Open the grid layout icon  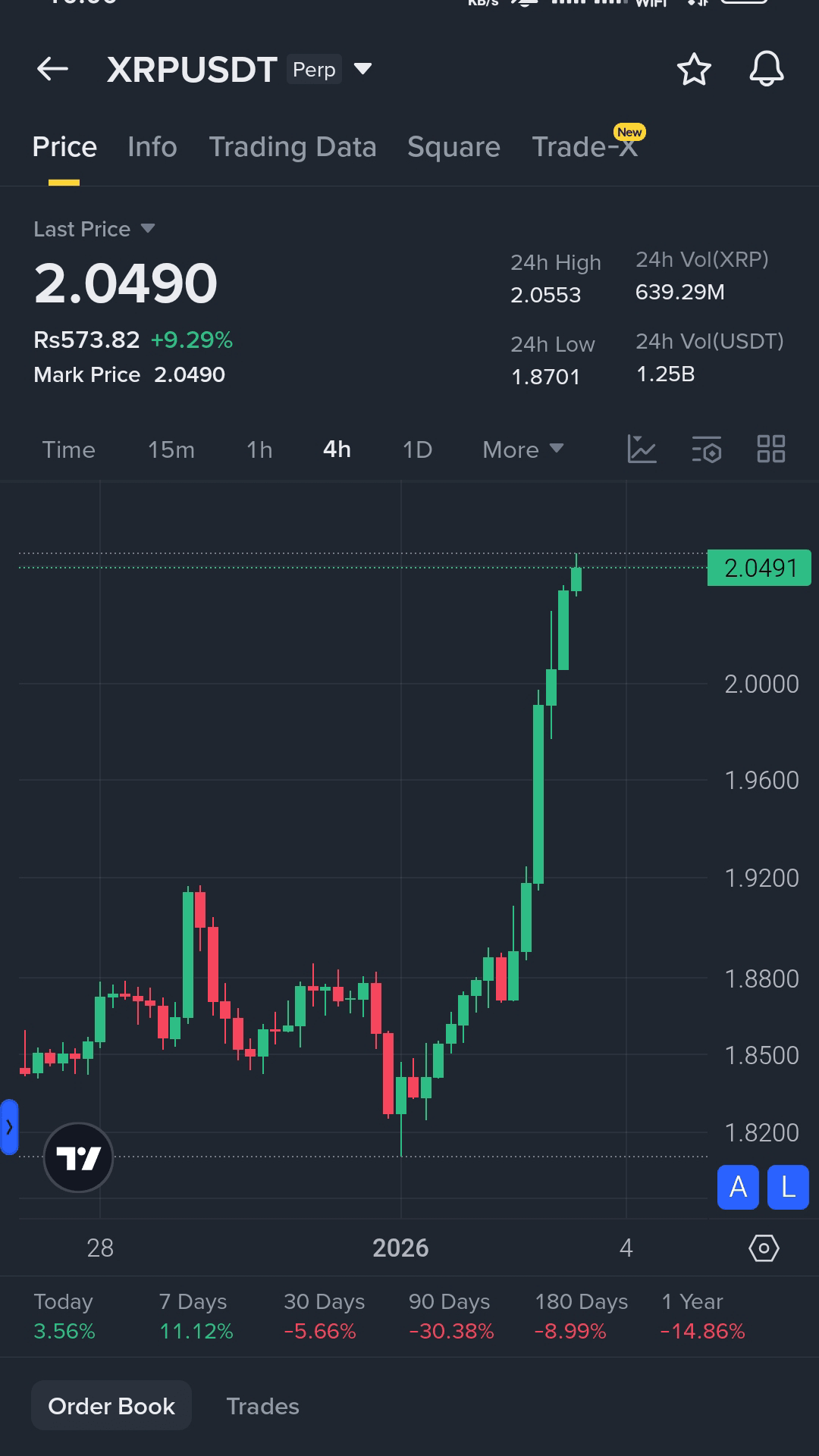771,449
